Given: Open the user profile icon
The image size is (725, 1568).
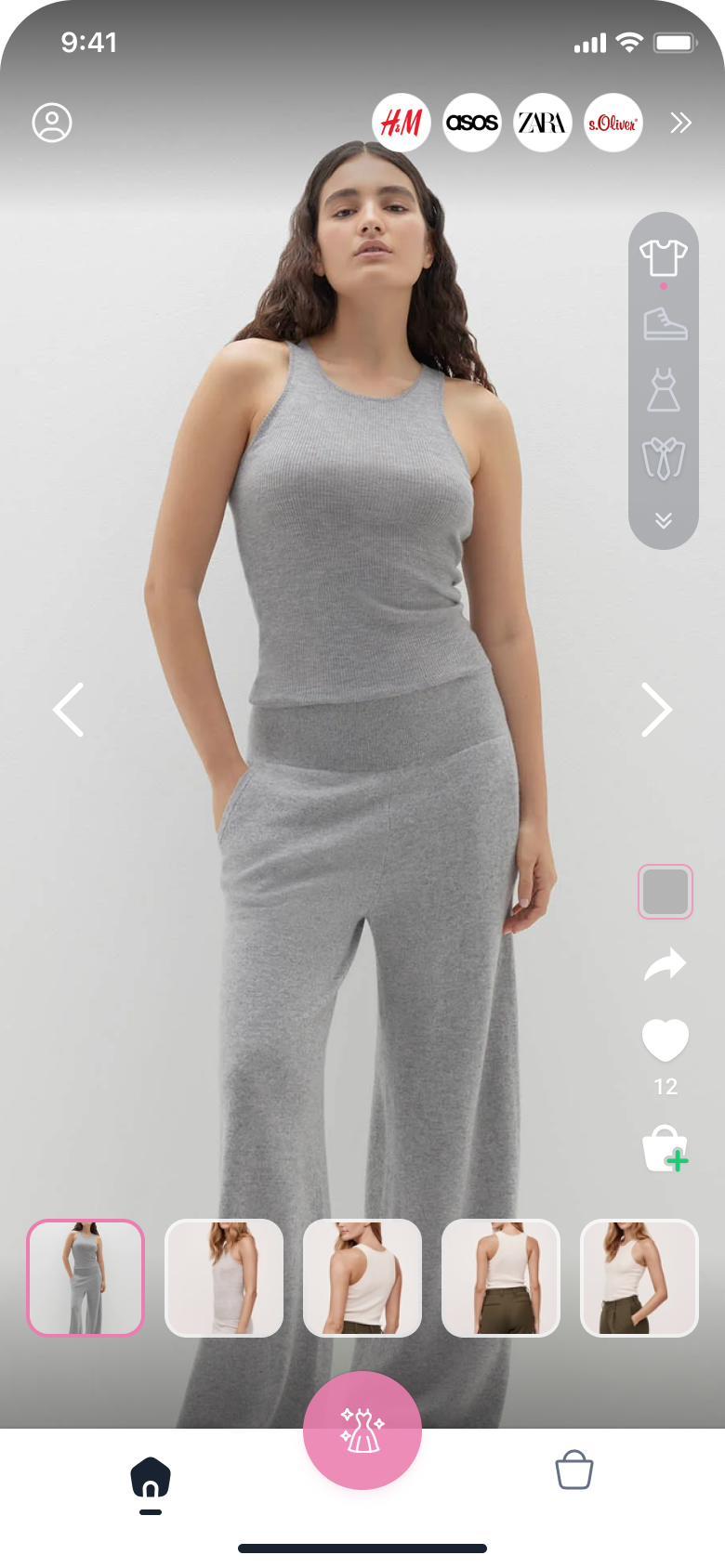Looking at the screenshot, I should 52,123.
